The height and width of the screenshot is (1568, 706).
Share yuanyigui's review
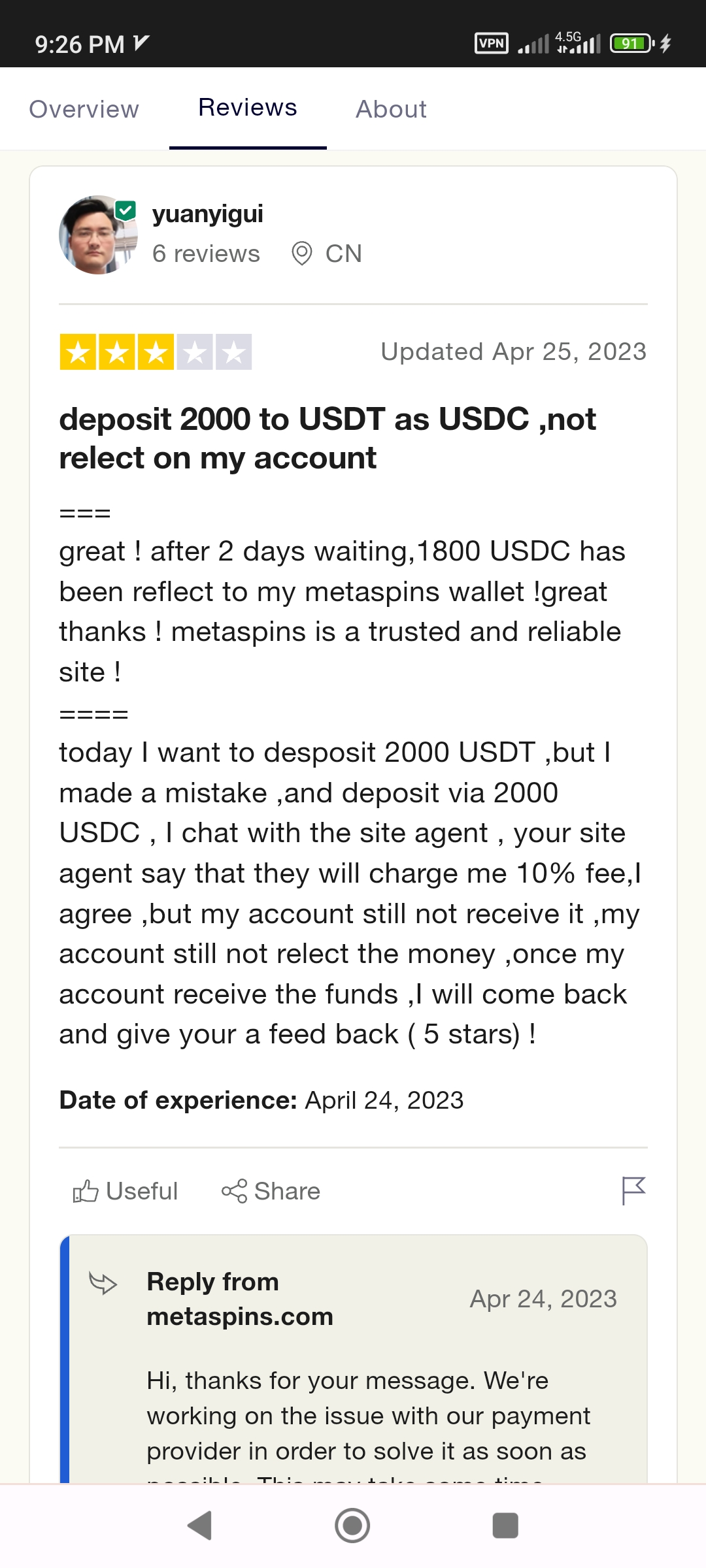tap(271, 1191)
